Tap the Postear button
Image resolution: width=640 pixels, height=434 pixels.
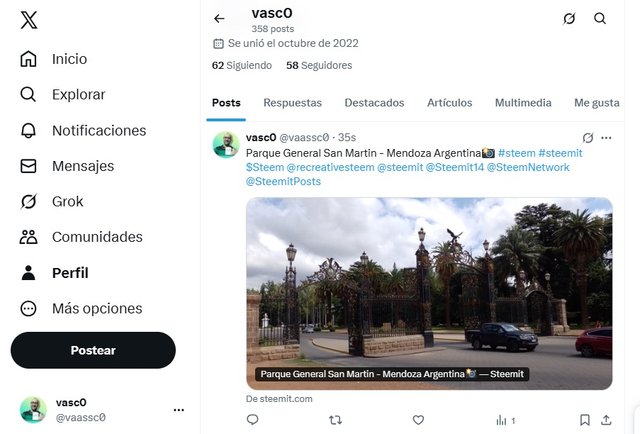coord(93,350)
